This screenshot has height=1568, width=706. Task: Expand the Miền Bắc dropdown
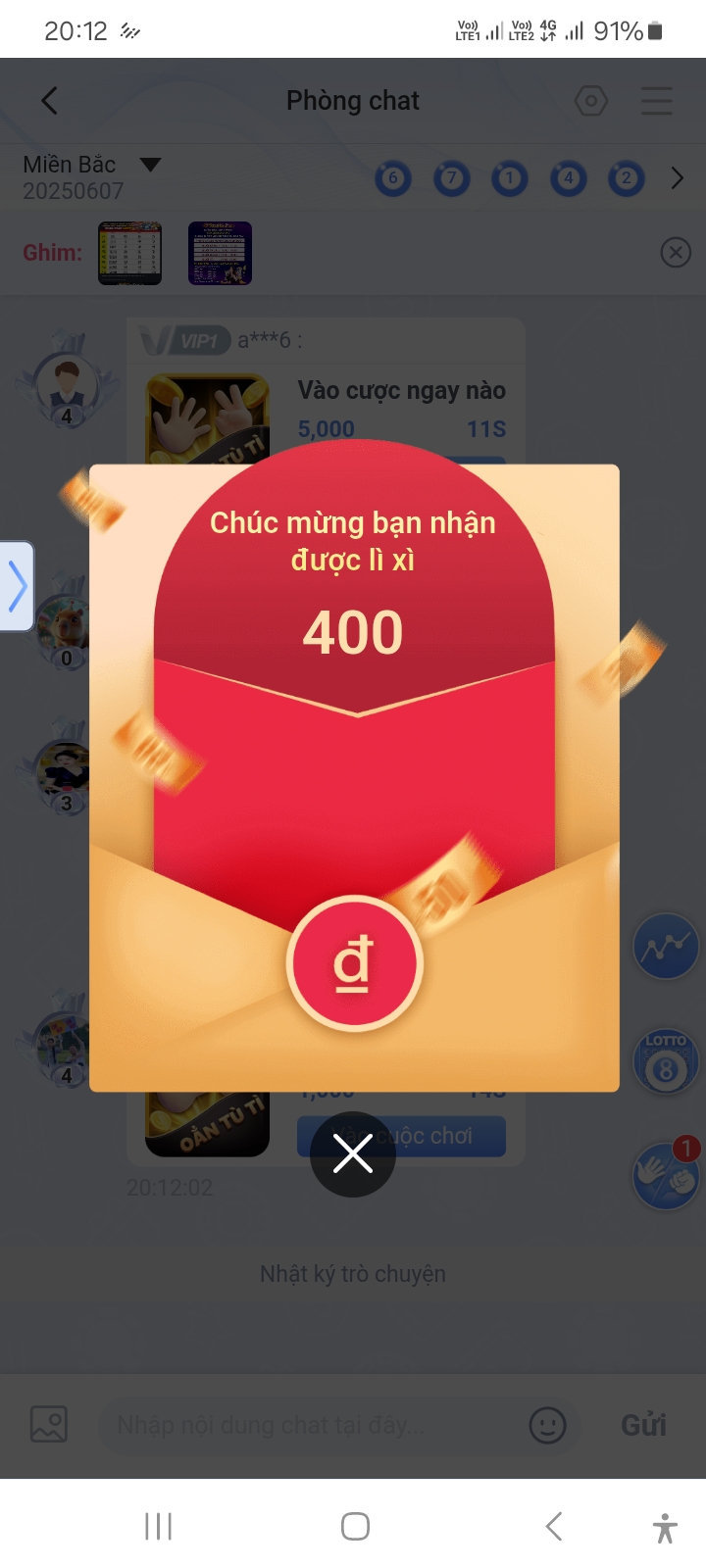click(150, 165)
